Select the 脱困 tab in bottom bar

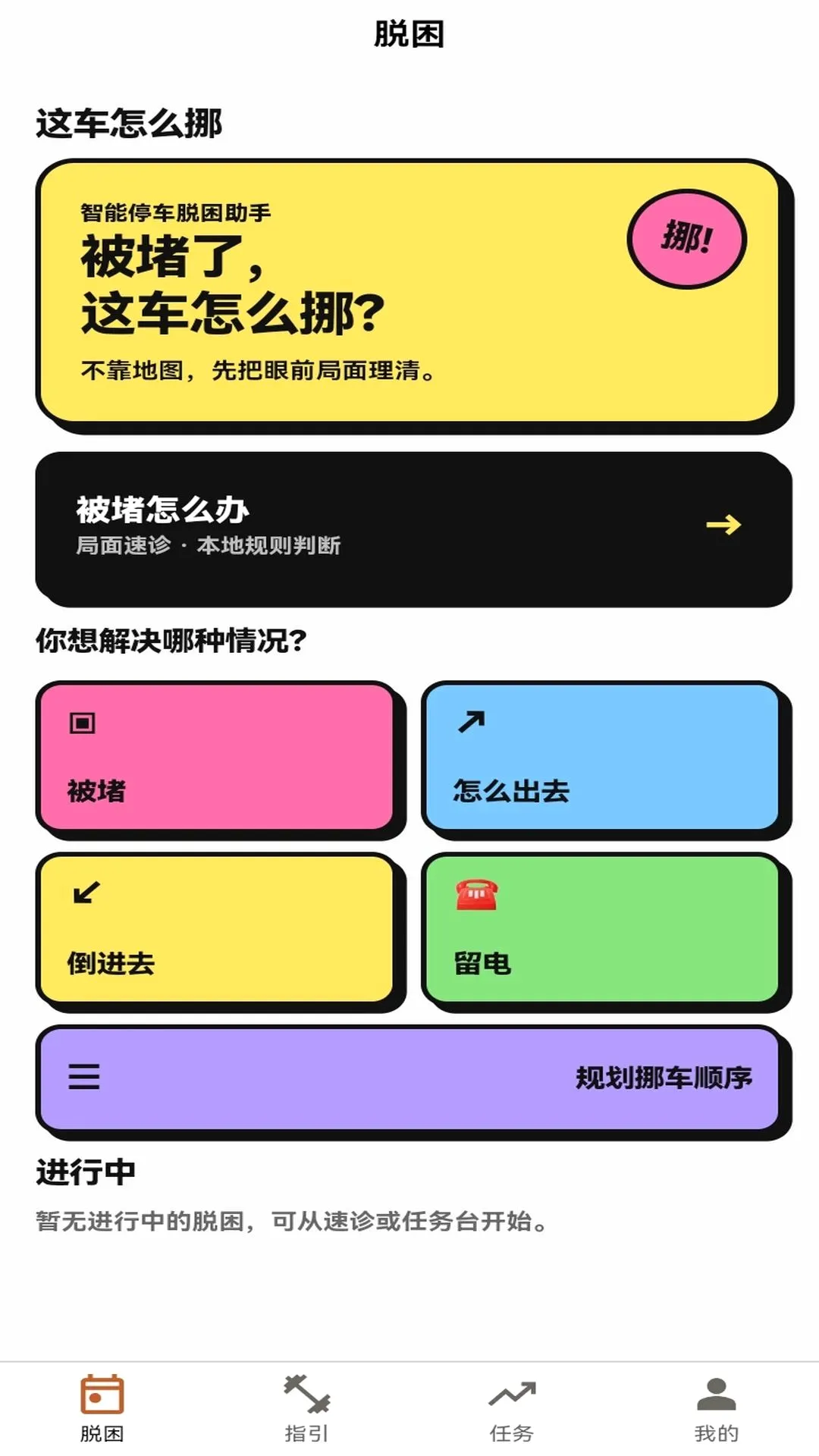[x=102, y=1408]
